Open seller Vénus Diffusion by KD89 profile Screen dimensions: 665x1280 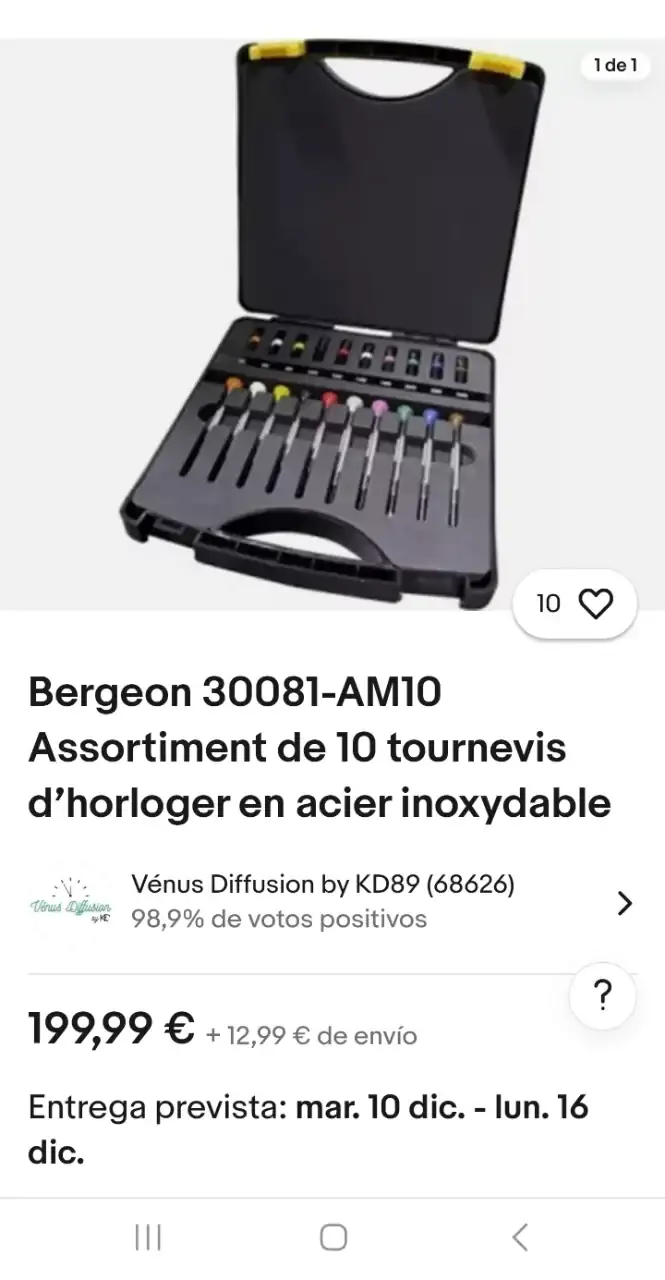330,902
